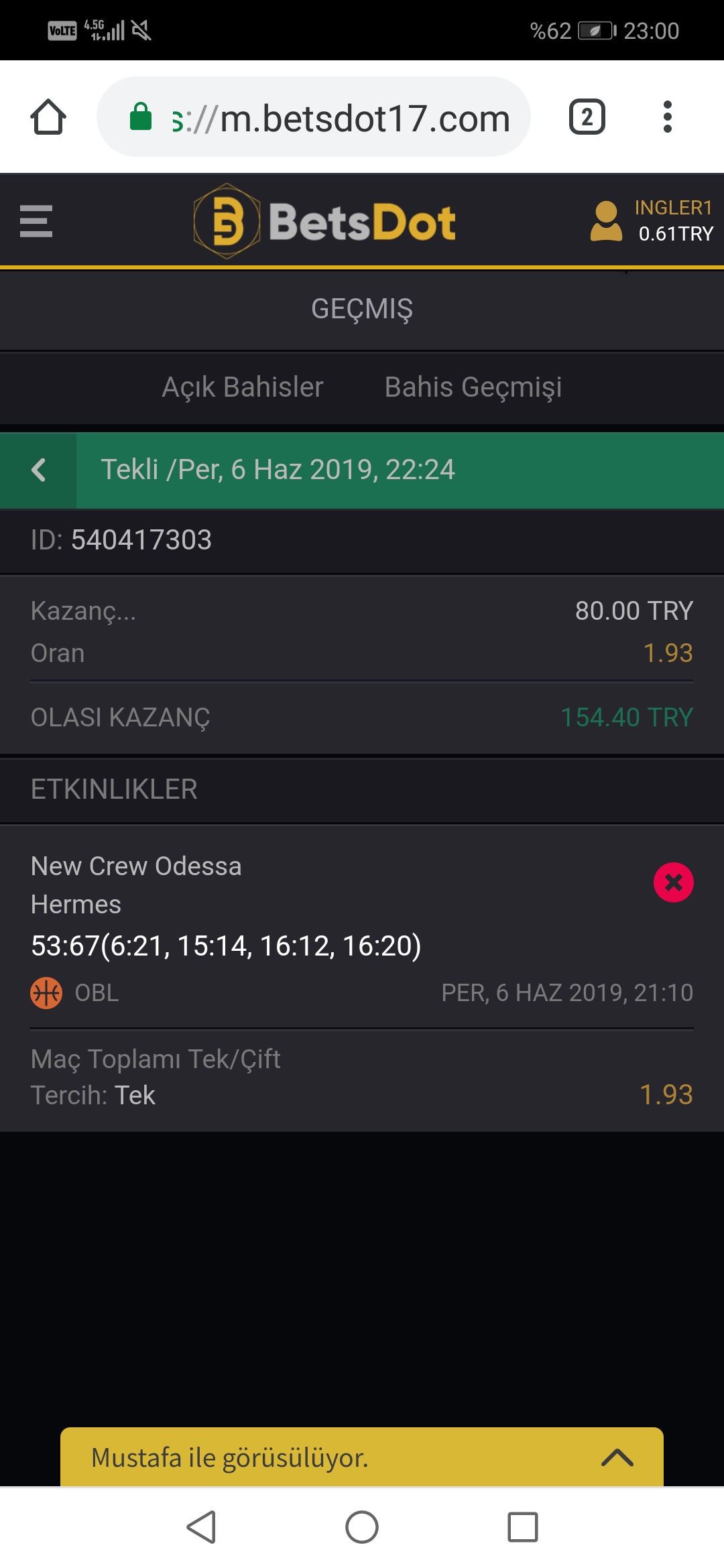Switch to the Açık Bahisler tab
The image size is (724, 1568).
tap(243, 387)
